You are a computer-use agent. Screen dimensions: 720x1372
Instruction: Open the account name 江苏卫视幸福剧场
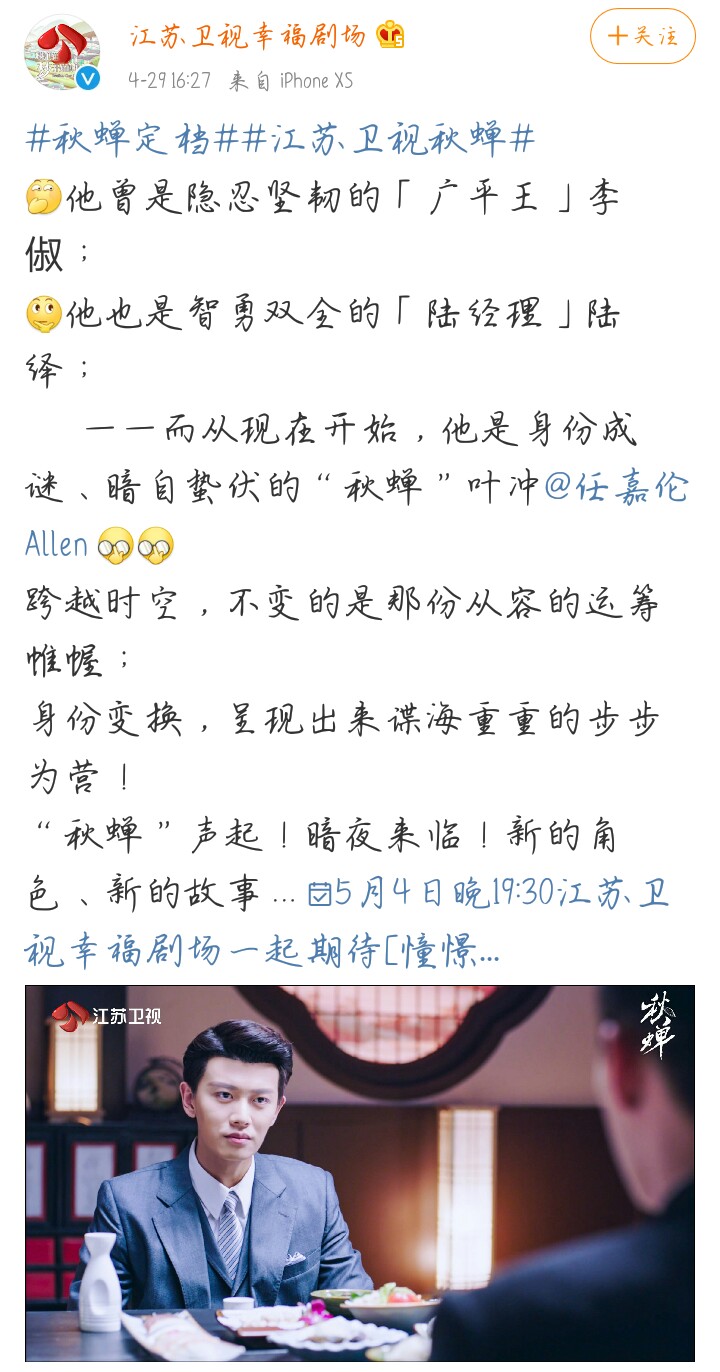[250, 37]
